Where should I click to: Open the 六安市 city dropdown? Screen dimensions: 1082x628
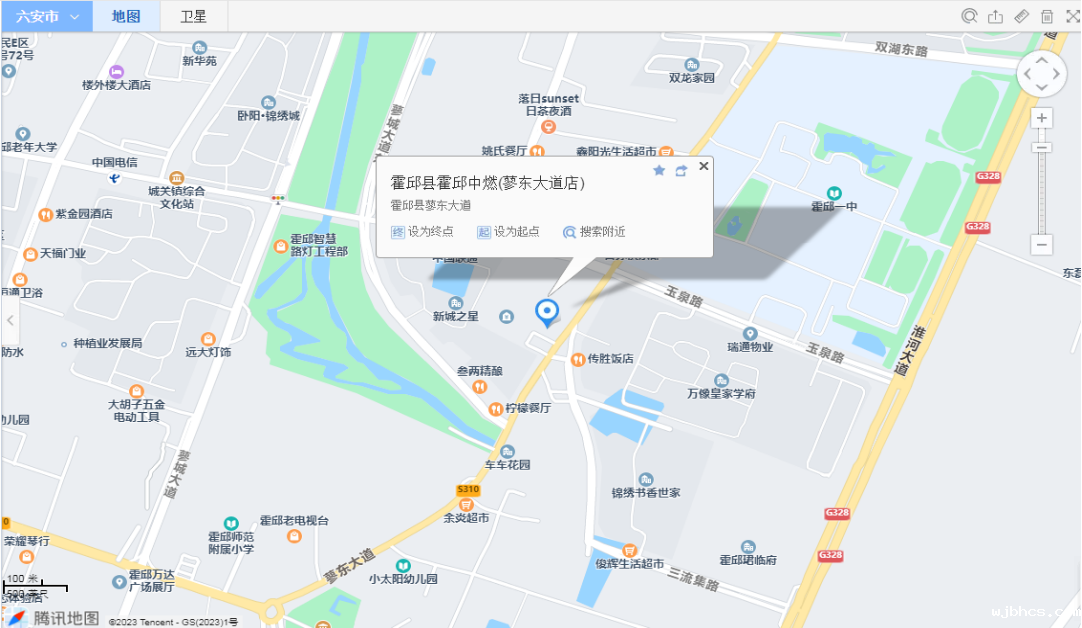tap(47, 16)
